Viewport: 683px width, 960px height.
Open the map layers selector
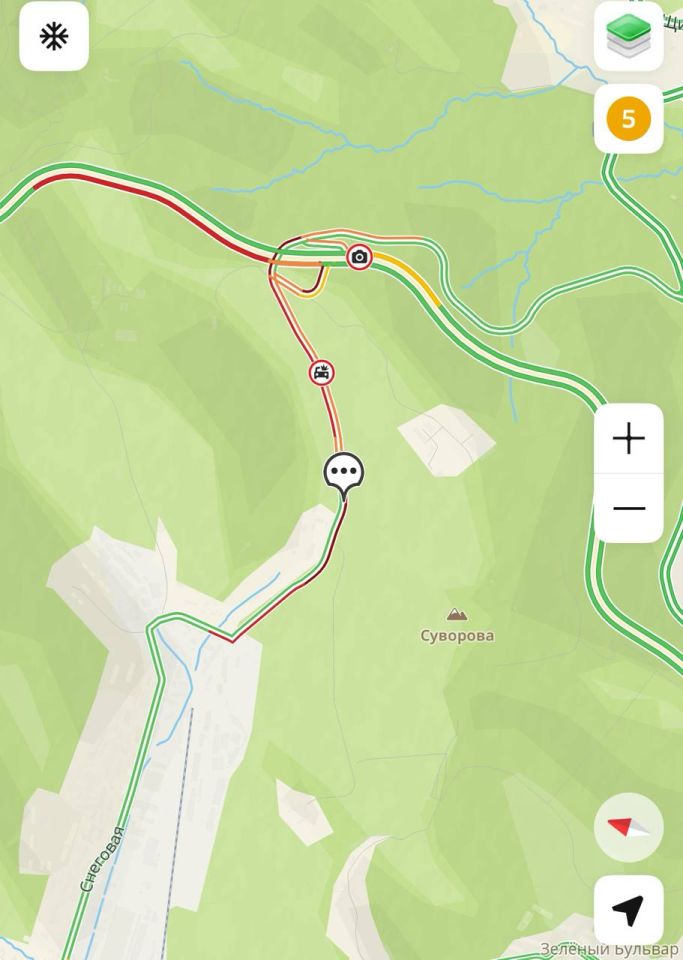(x=628, y=37)
